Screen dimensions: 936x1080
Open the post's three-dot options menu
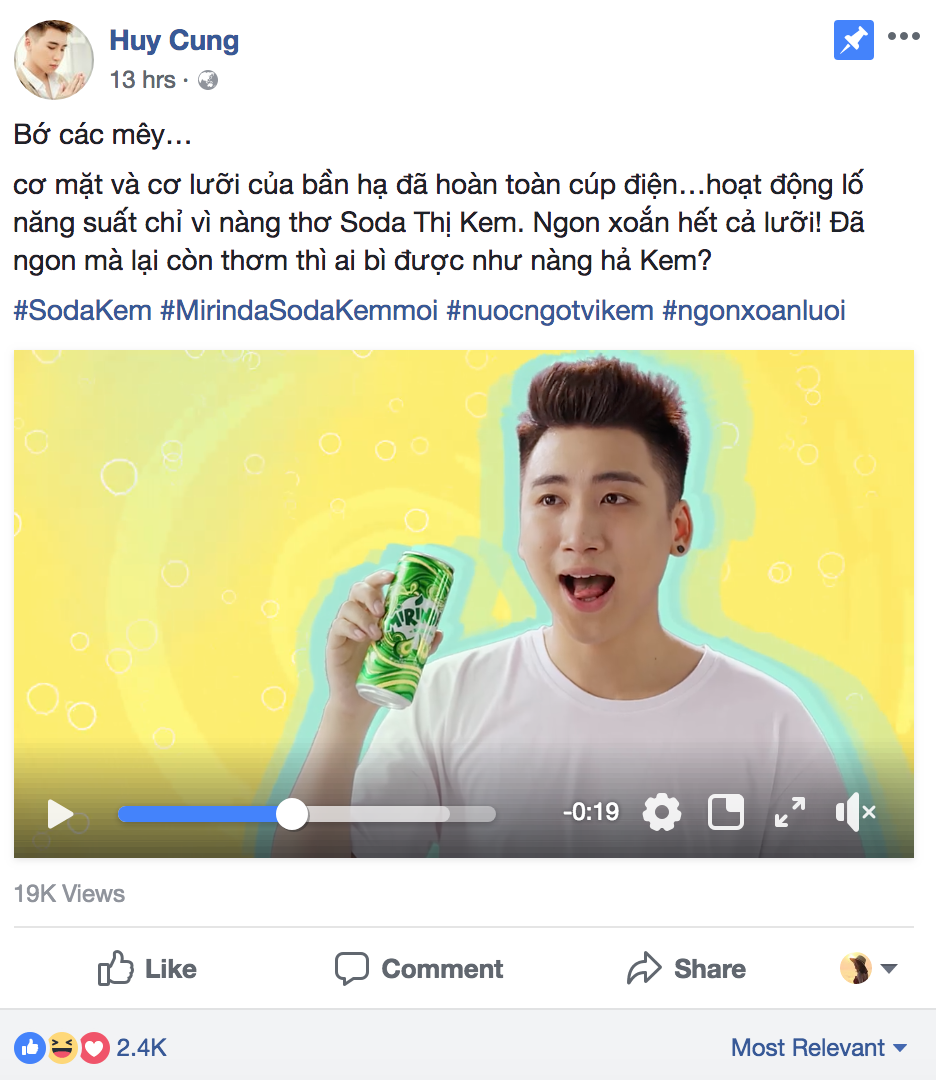pos(903,37)
